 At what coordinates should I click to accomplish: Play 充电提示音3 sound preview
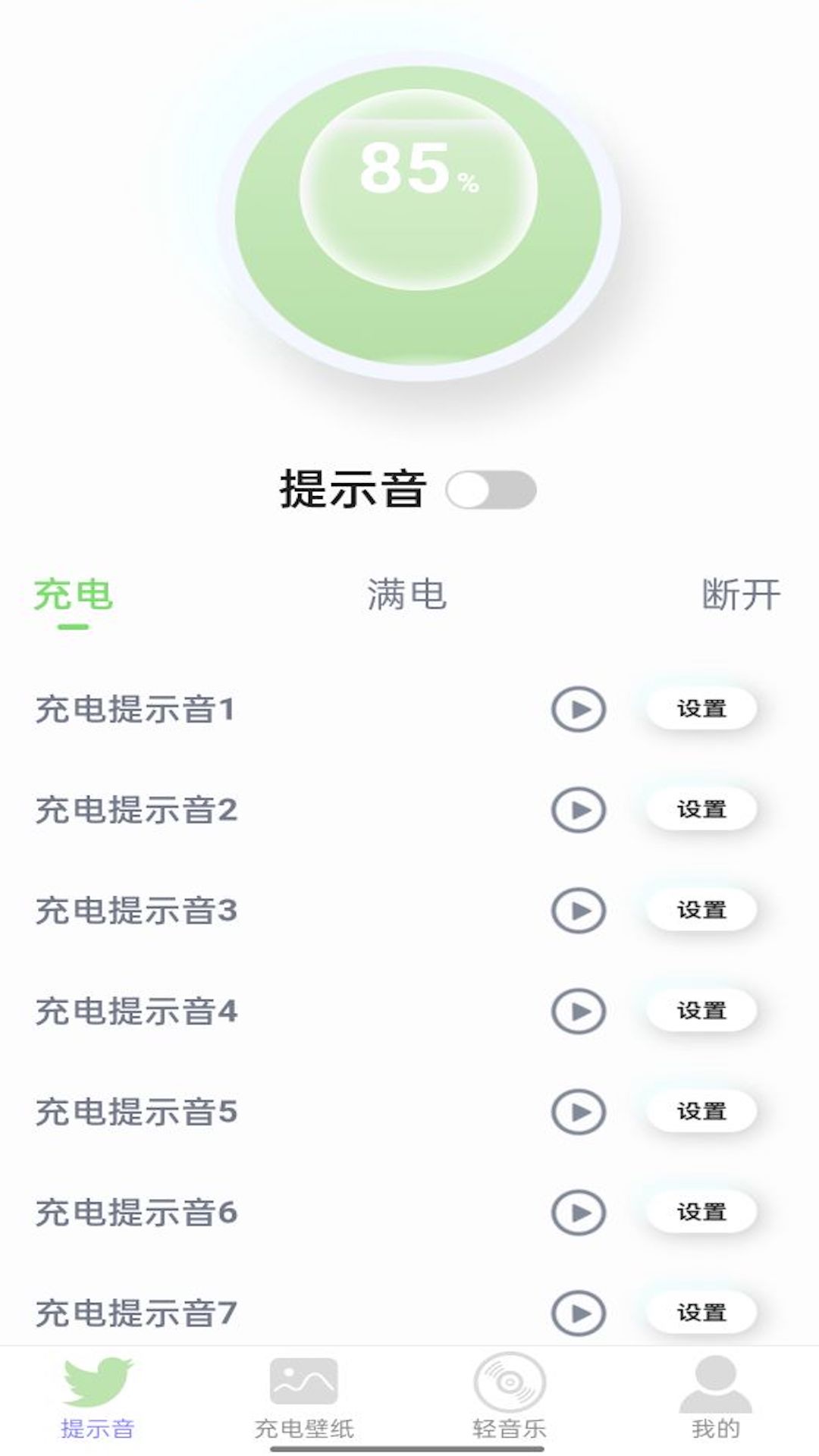coord(580,910)
